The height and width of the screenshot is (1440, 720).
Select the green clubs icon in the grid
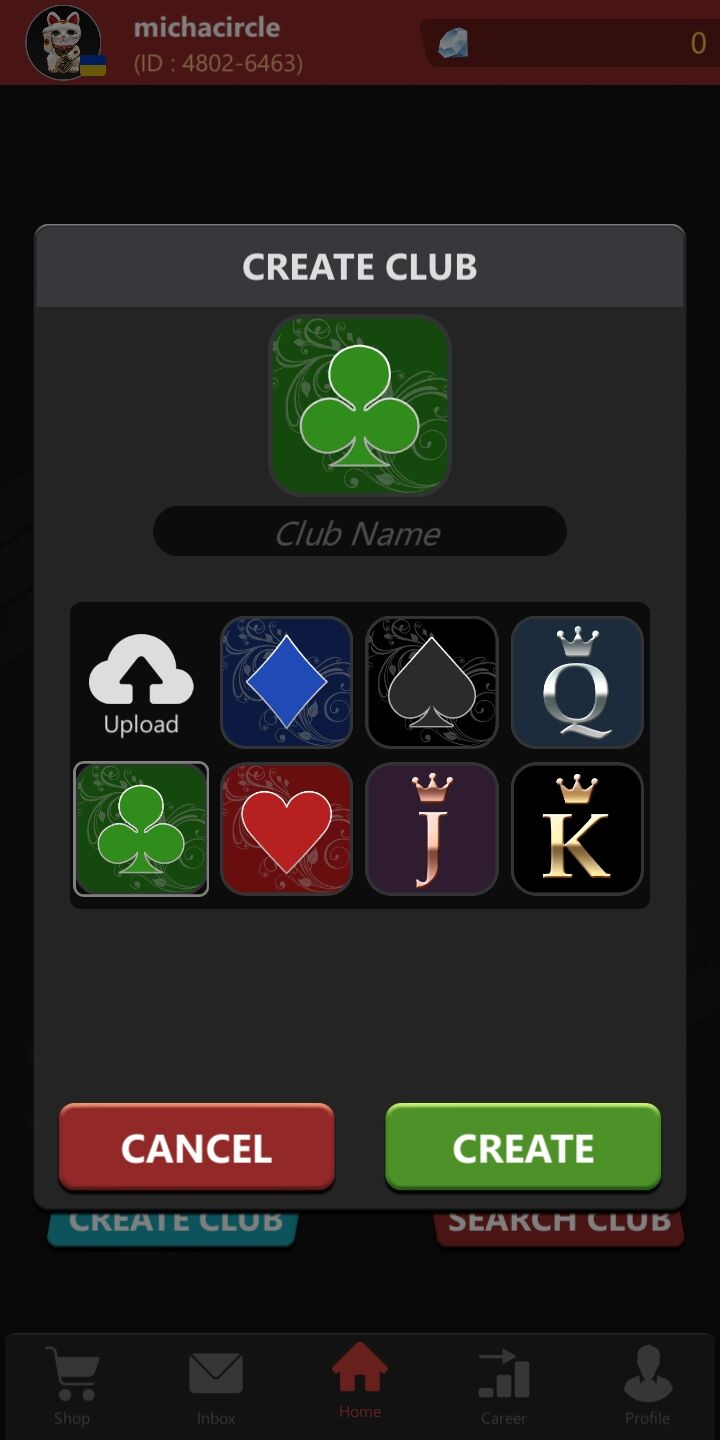[141, 829]
